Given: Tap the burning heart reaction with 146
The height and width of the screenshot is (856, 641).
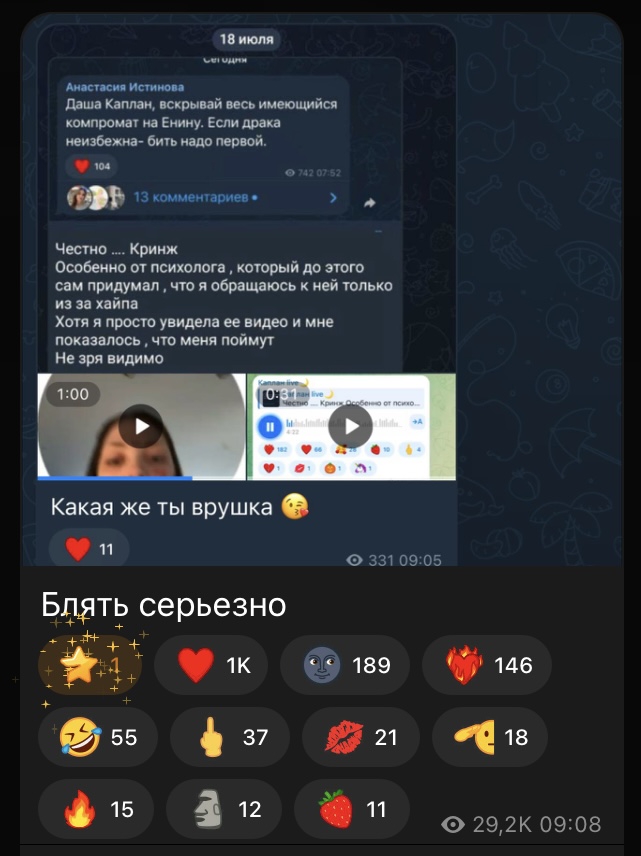Looking at the screenshot, I should pyautogui.click(x=486, y=665).
